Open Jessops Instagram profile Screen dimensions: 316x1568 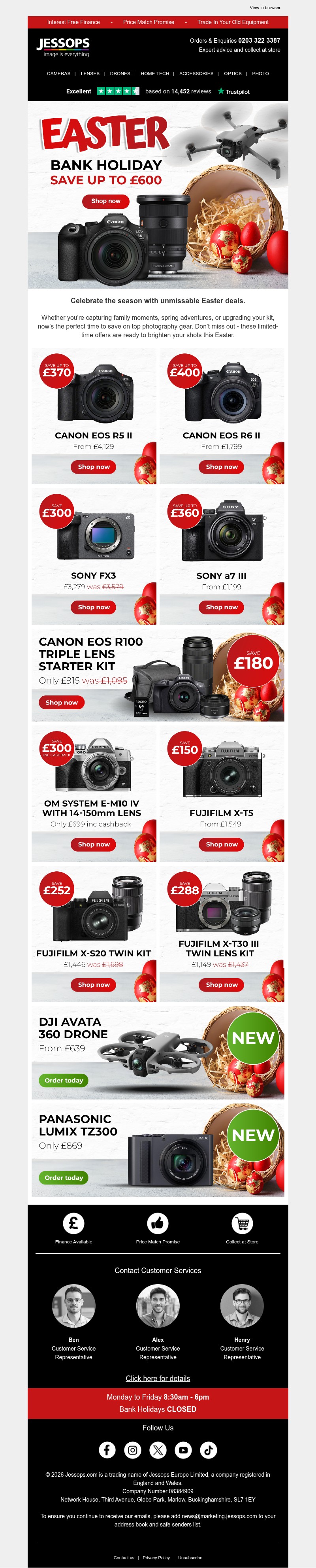click(132, 1450)
